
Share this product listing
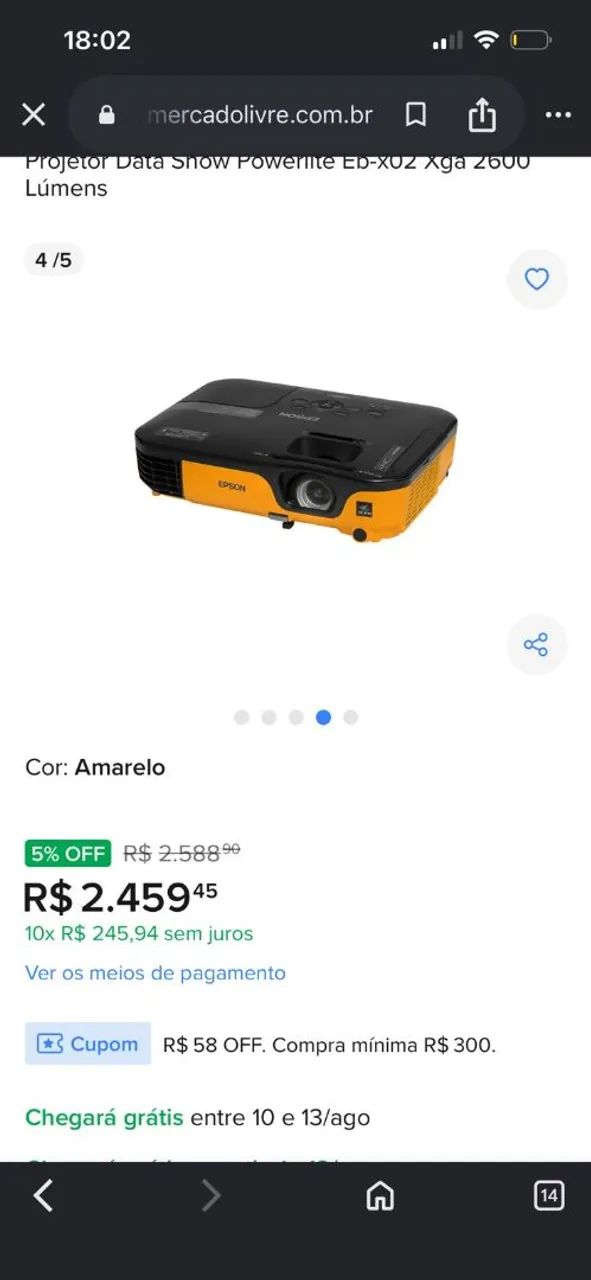[x=537, y=645]
